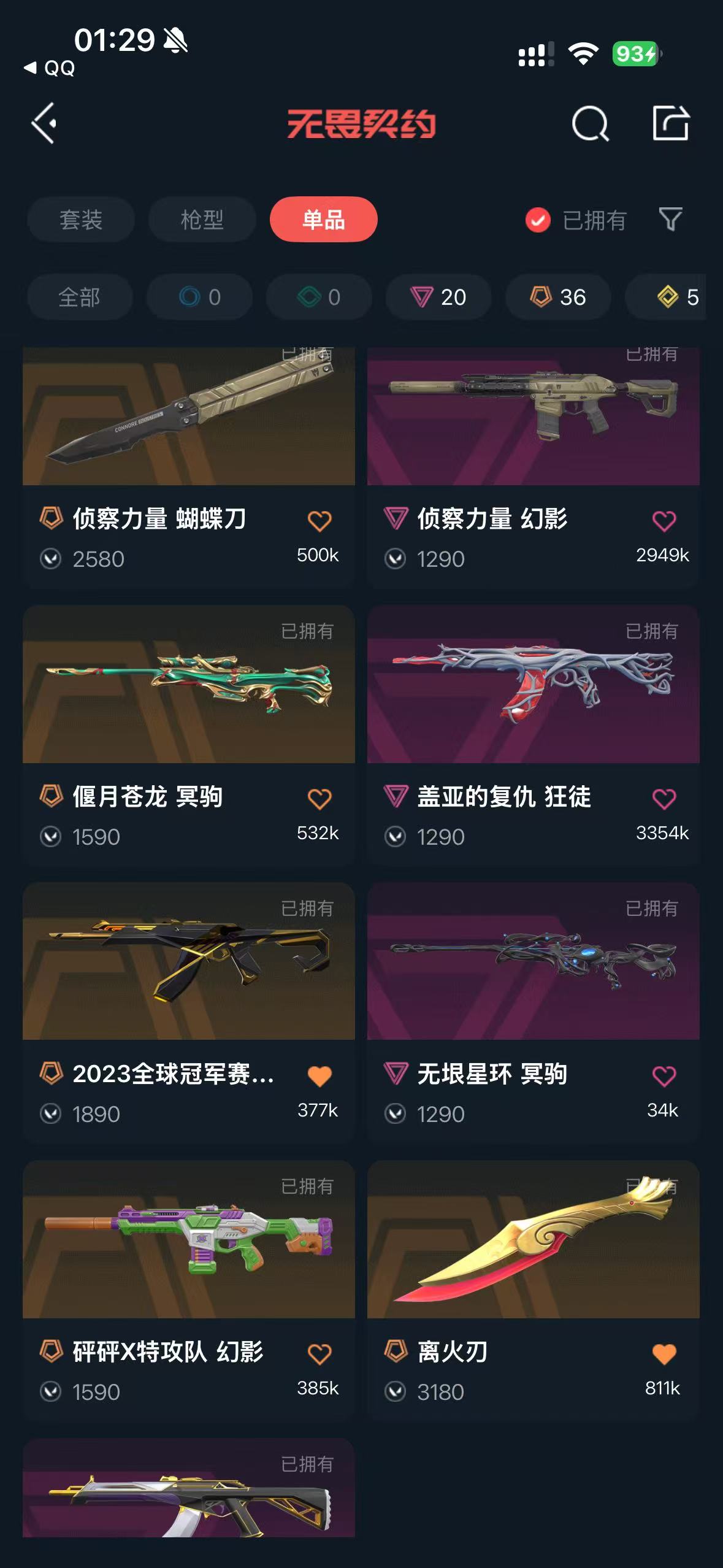Like the 盖亚的复仇 狂徒 skin
Viewport: 723px width, 1568px height.
[x=664, y=799]
